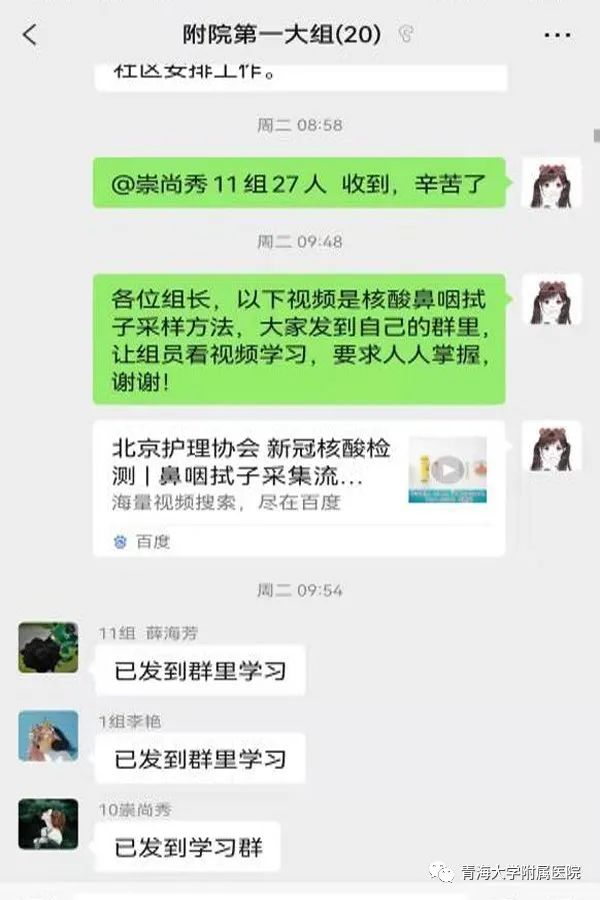This screenshot has height=900, width=600.
Task: Open the shared 北京护理协会 video link card
Action: click(x=299, y=487)
